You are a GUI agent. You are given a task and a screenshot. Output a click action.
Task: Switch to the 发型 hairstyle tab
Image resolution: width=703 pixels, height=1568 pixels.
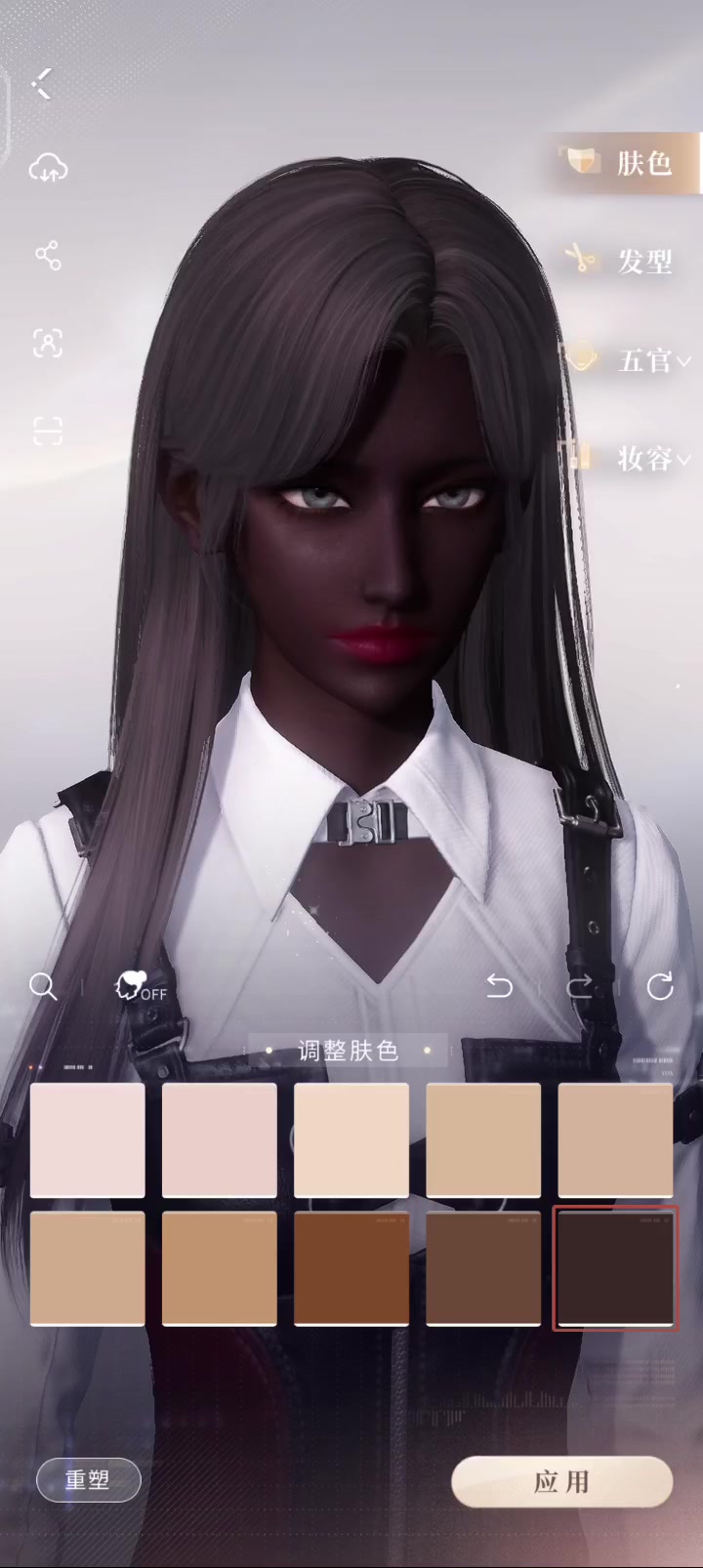point(625,261)
